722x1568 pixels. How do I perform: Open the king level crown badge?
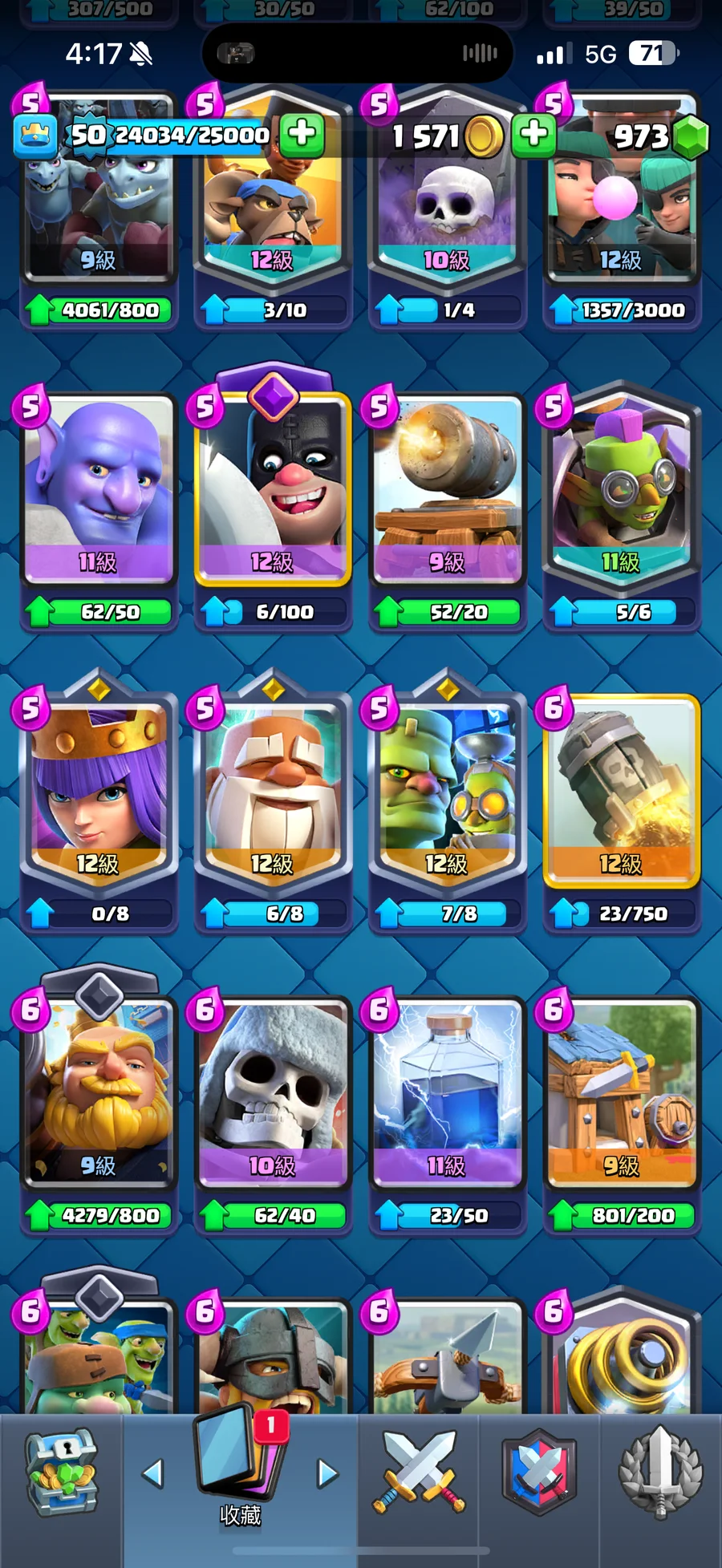pyautogui.click(x=35, y=135)
